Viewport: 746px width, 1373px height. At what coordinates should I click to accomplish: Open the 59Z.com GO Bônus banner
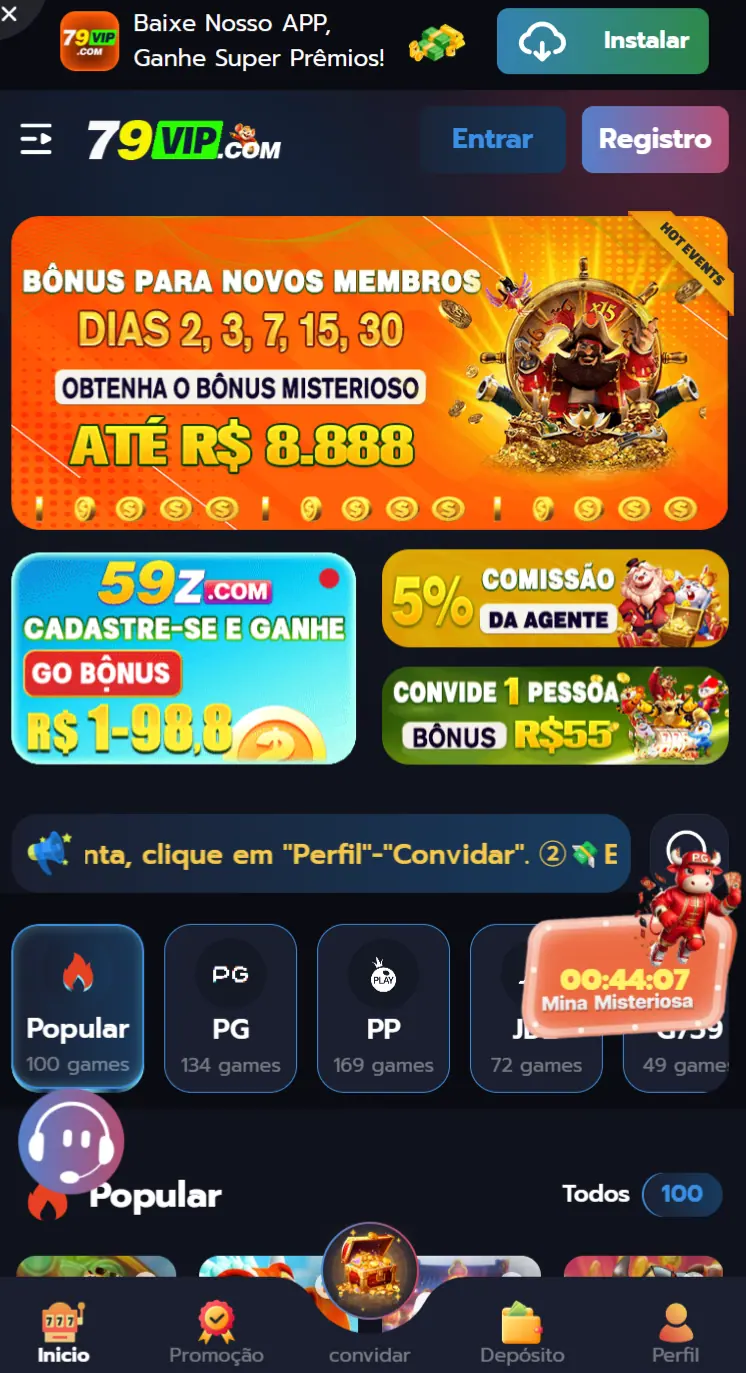[x=184, y=658]
